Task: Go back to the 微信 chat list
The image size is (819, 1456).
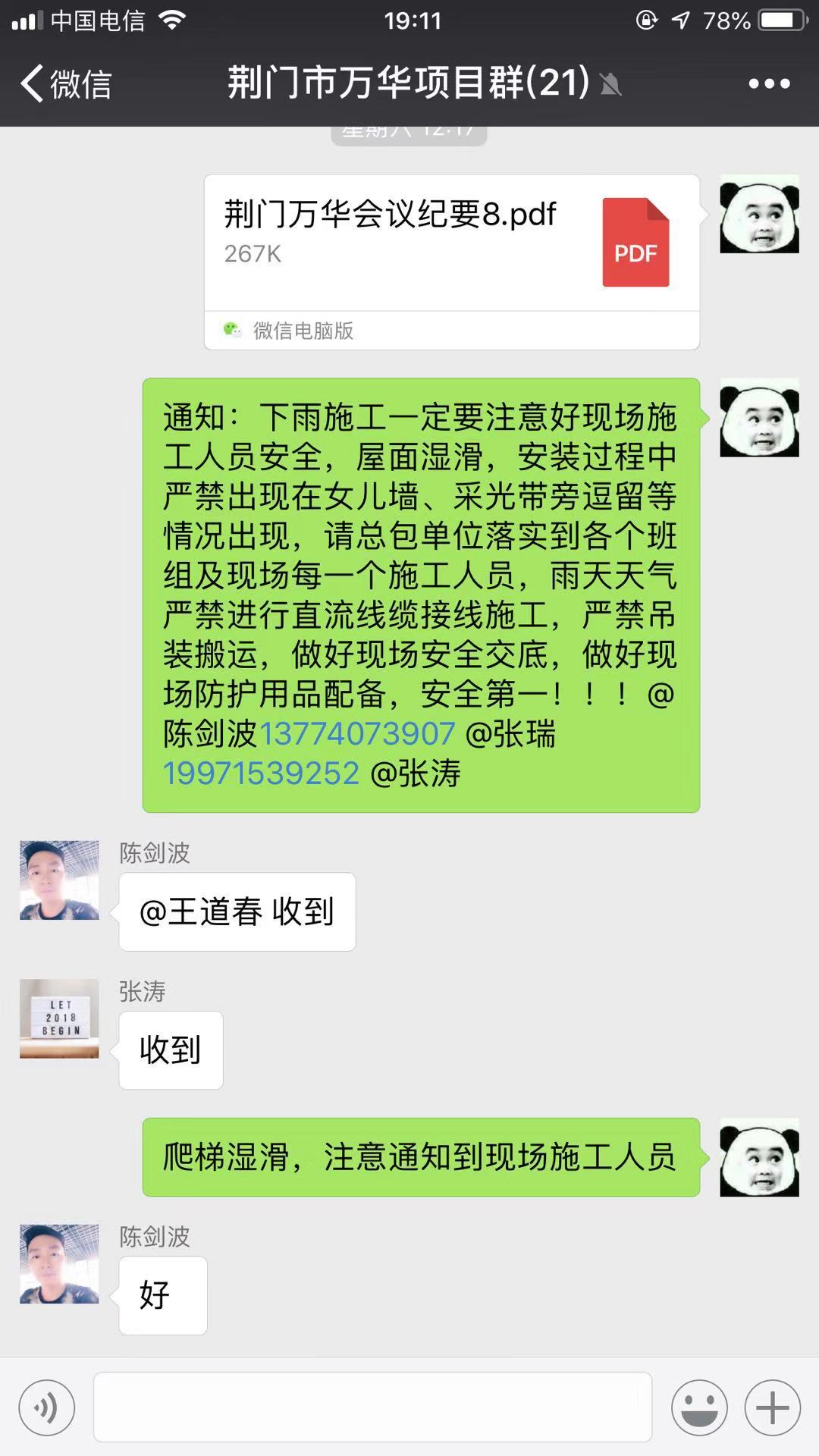Action: 66,83
